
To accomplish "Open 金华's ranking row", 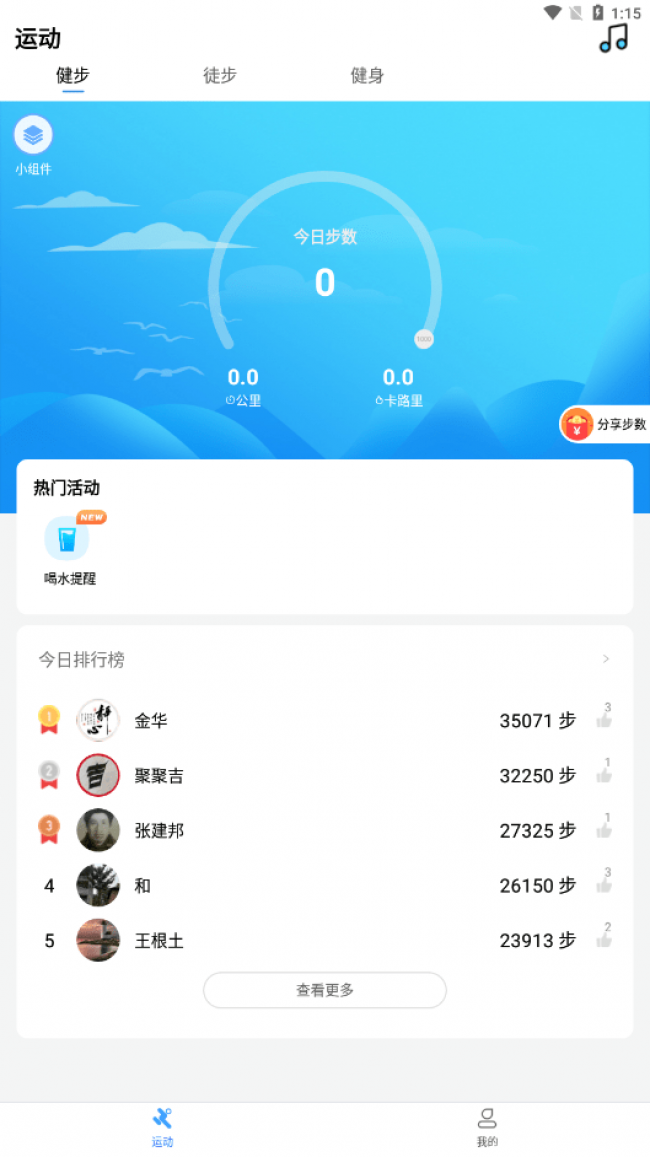I will [x=300, y=720].
